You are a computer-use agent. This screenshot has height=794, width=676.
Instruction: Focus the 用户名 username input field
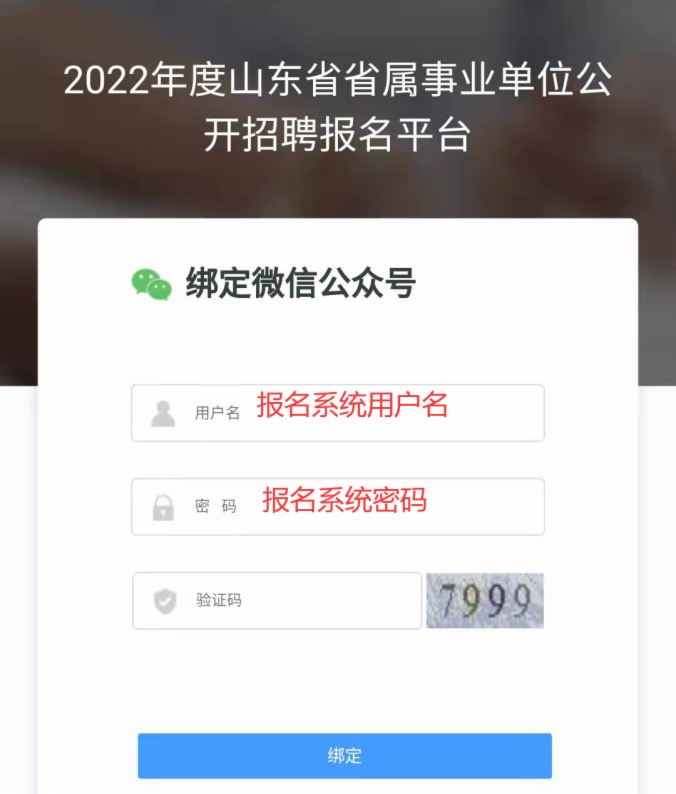click(338, 412)
